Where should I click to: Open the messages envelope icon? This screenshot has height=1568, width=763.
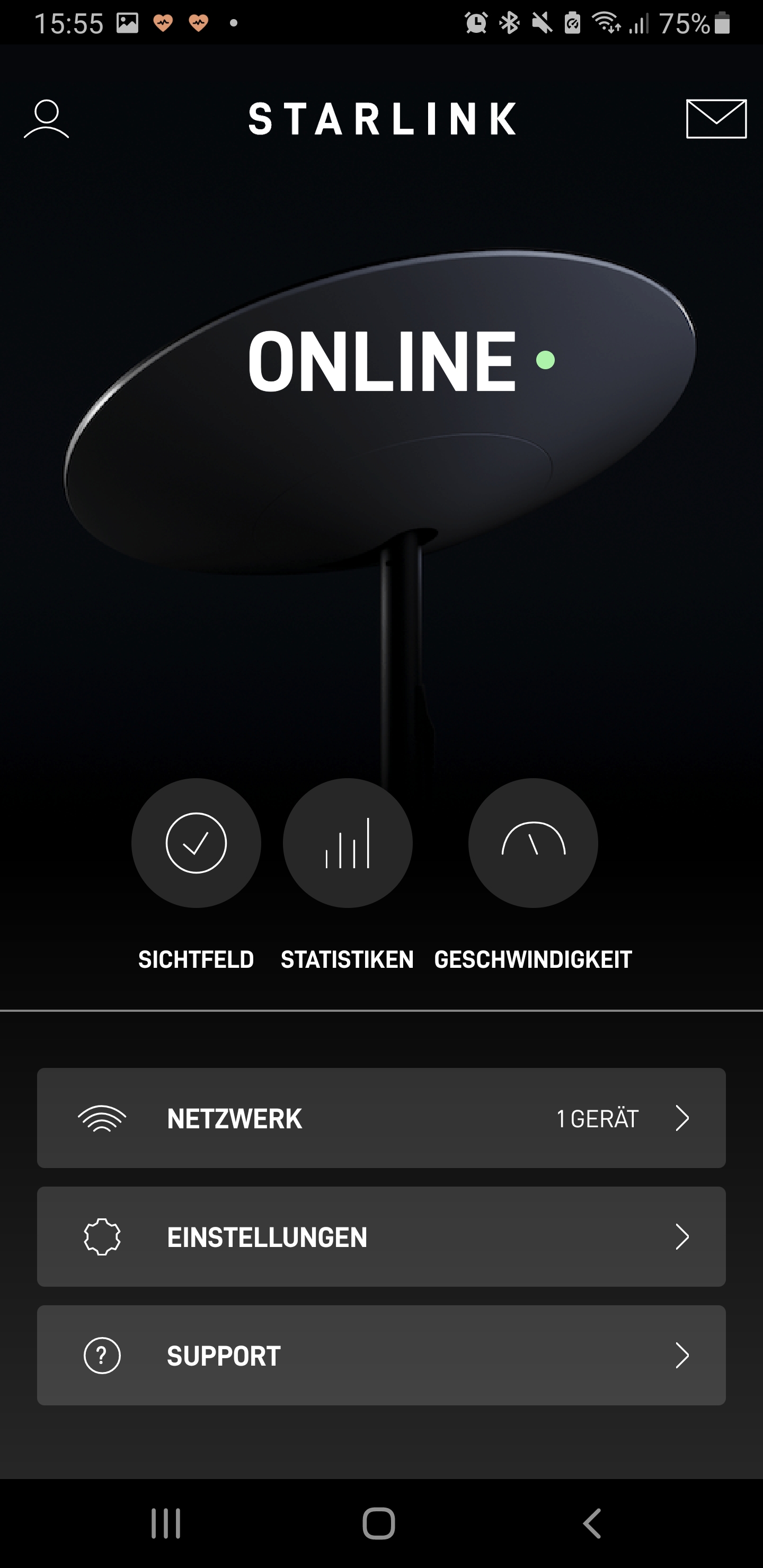coord(716,119)
